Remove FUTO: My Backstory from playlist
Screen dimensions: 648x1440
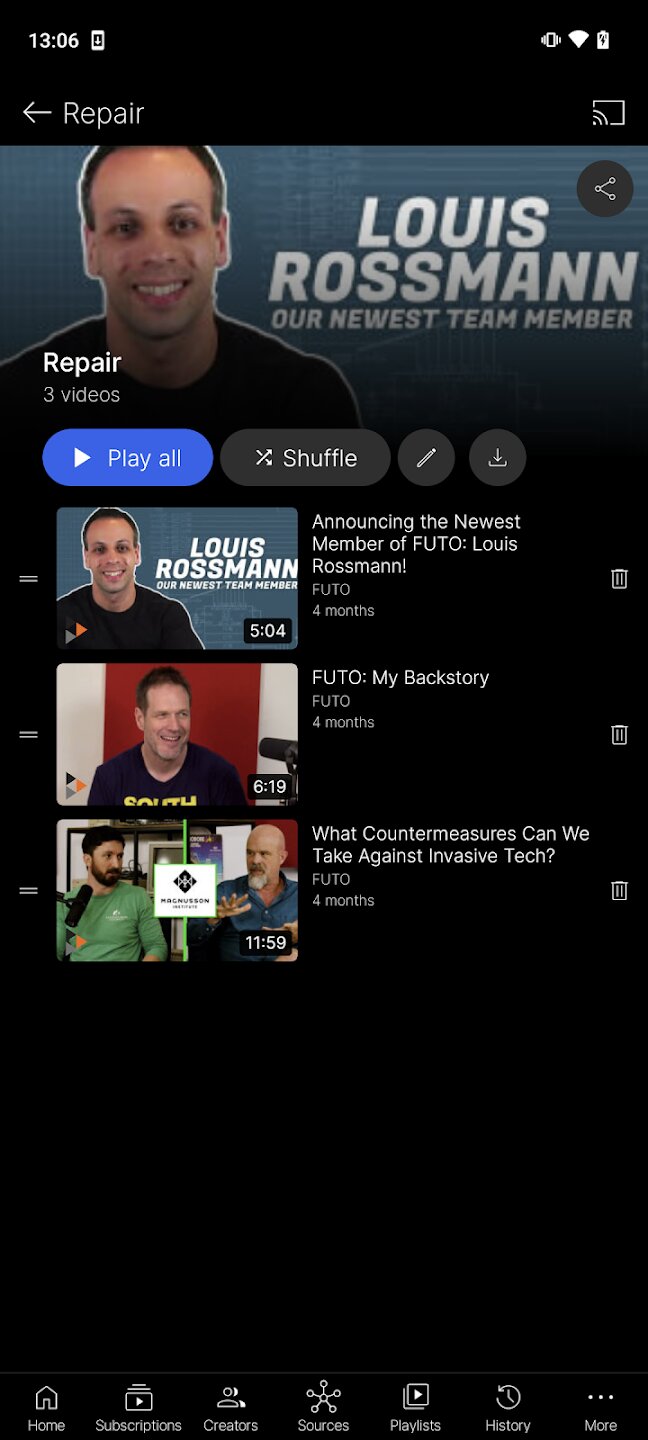pyautogui.click(x=619, y=735)
